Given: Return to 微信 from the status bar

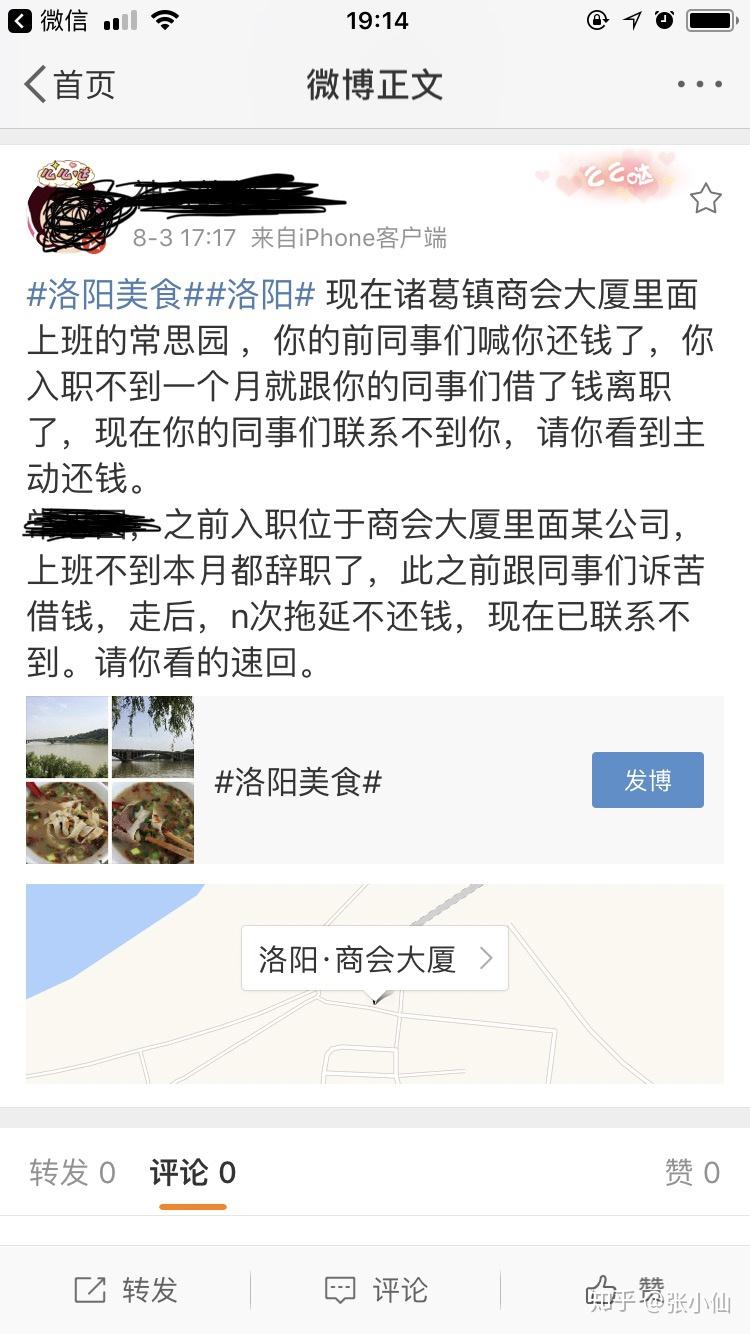Looking at the screenshot, I should click(48, 20).
